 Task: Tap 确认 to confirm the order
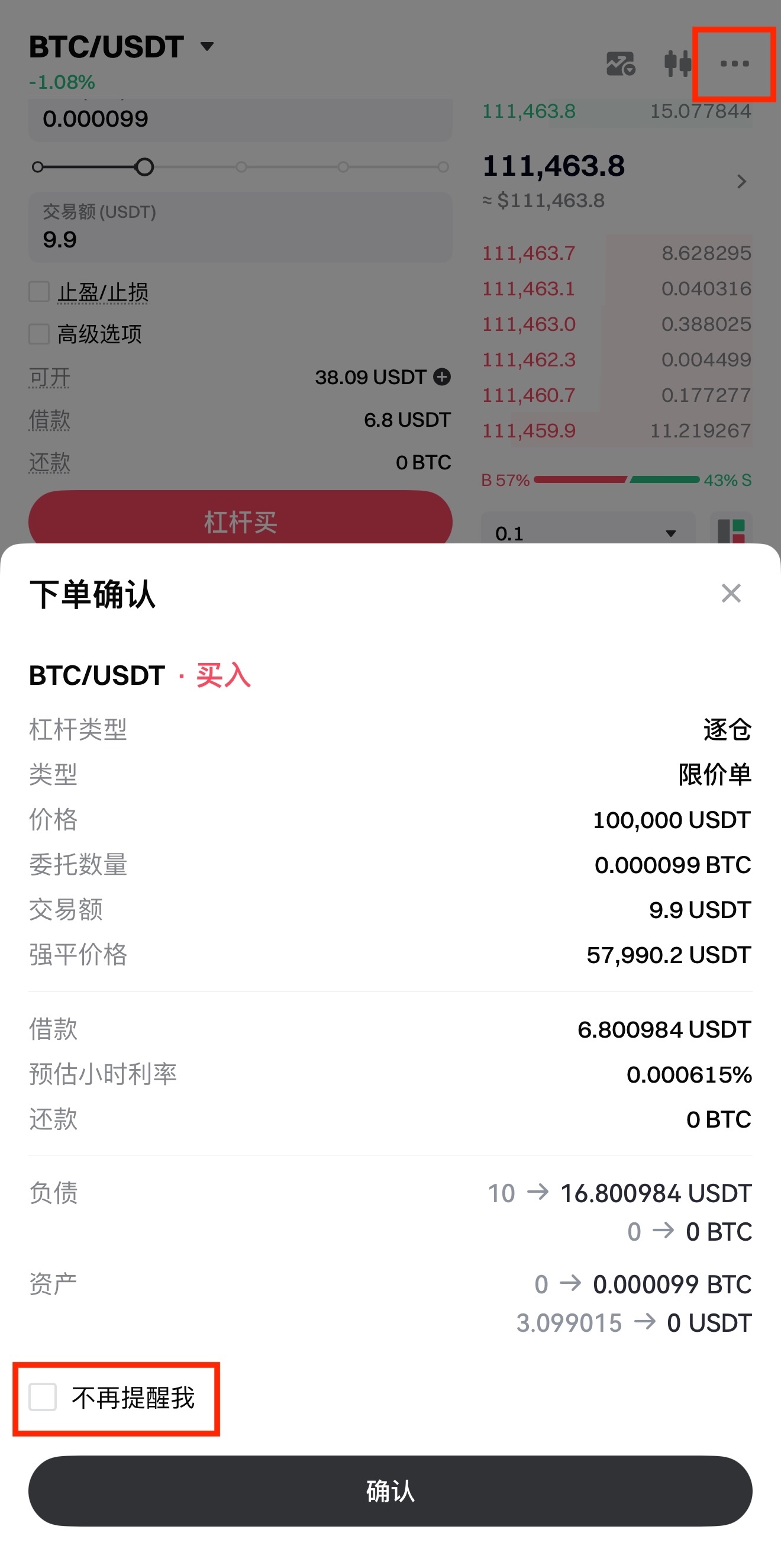click(390, 1490)
